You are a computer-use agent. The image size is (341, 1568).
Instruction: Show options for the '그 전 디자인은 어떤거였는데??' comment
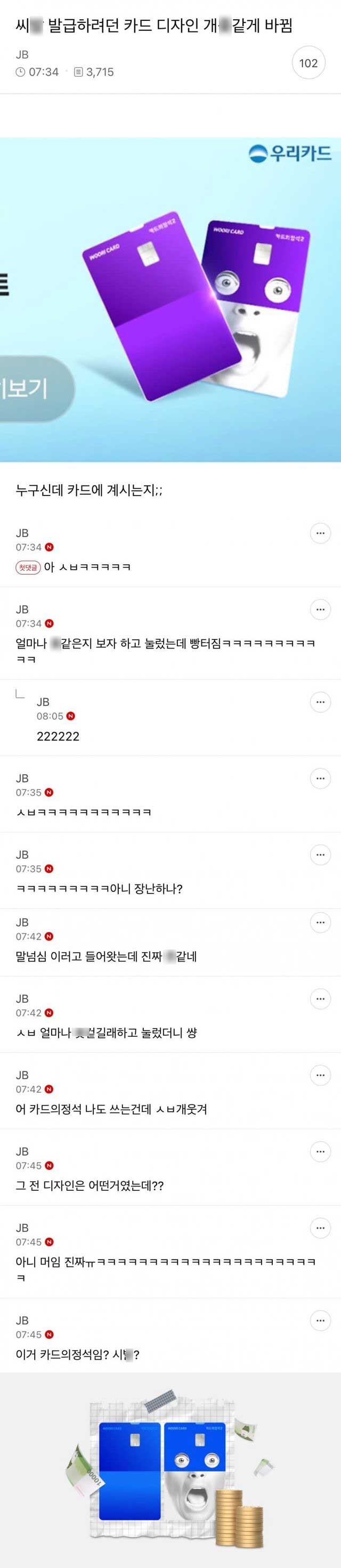click(x=320, y=1151)
